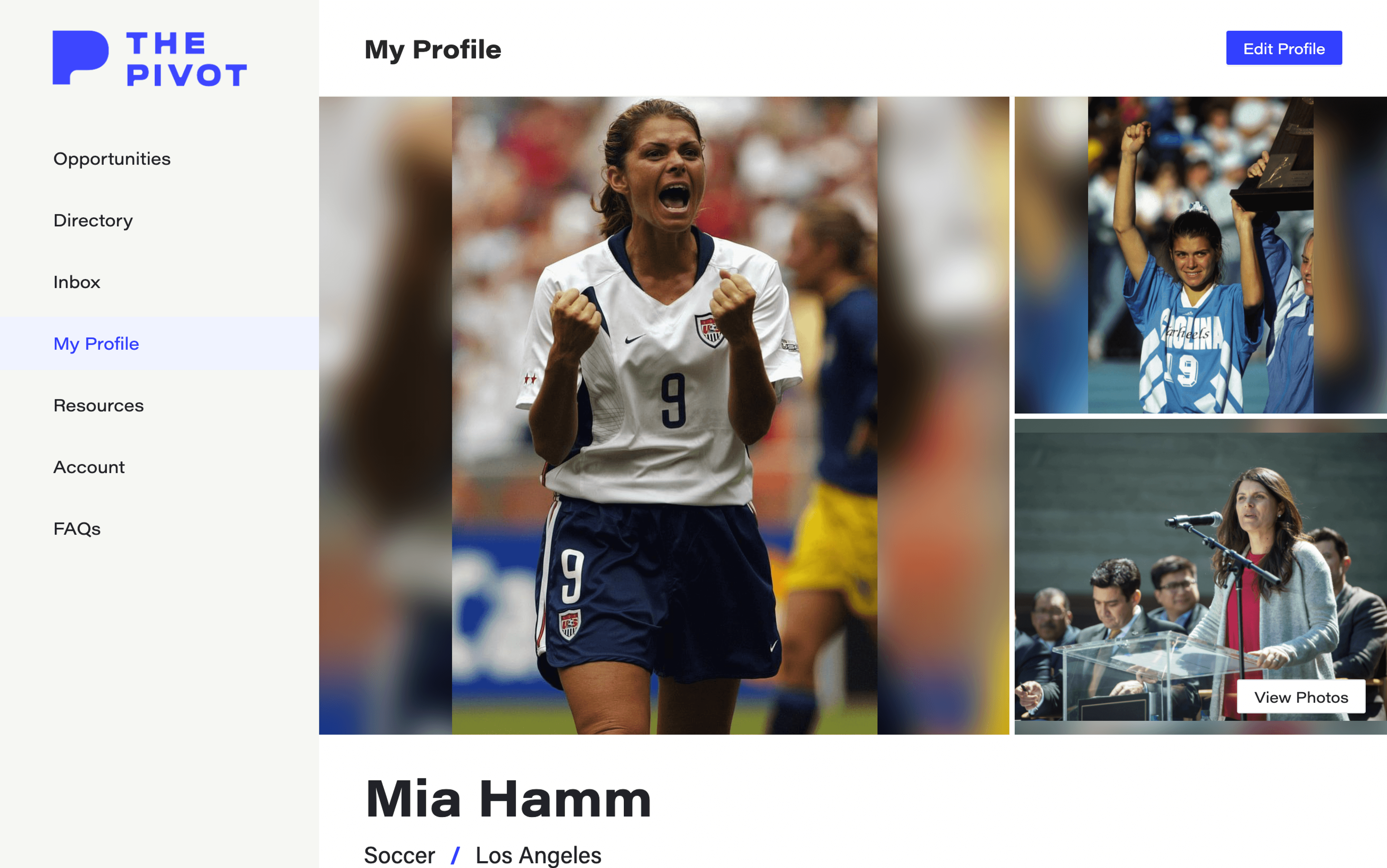Open the Opportunities section
This screenshot has height=868, width=1387.
[112, 159]
